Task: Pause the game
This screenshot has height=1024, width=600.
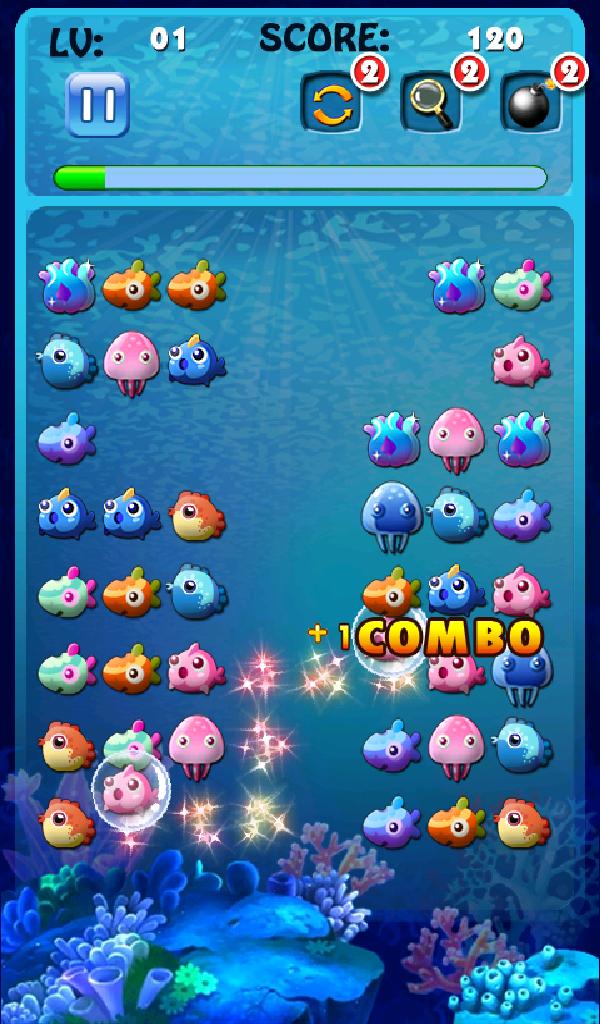Action: 97,104
